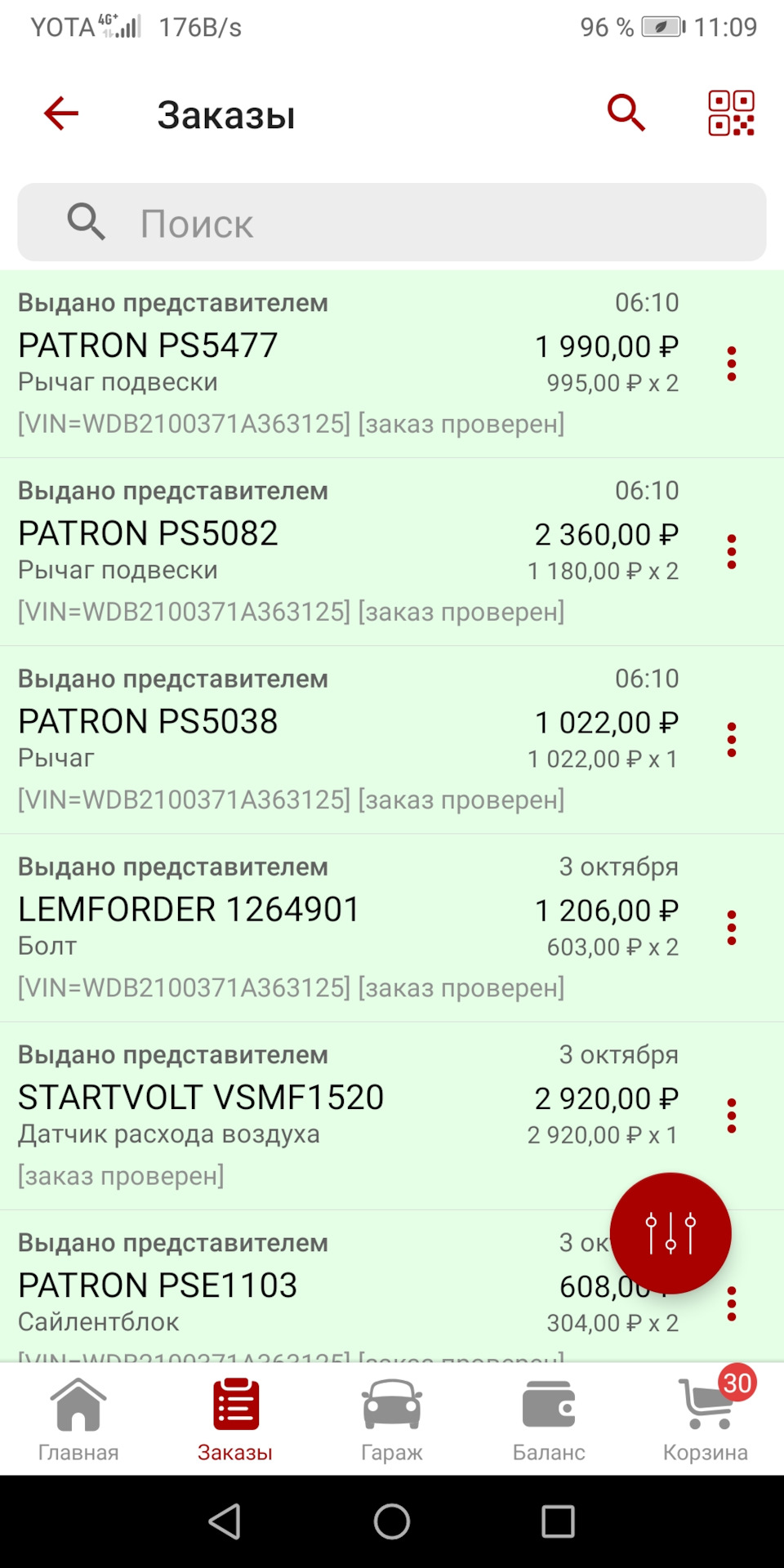Viewport: 784px width, 1568px height.
Task: Open the PATRON PS5082 order
Action: tap(327, 551)
